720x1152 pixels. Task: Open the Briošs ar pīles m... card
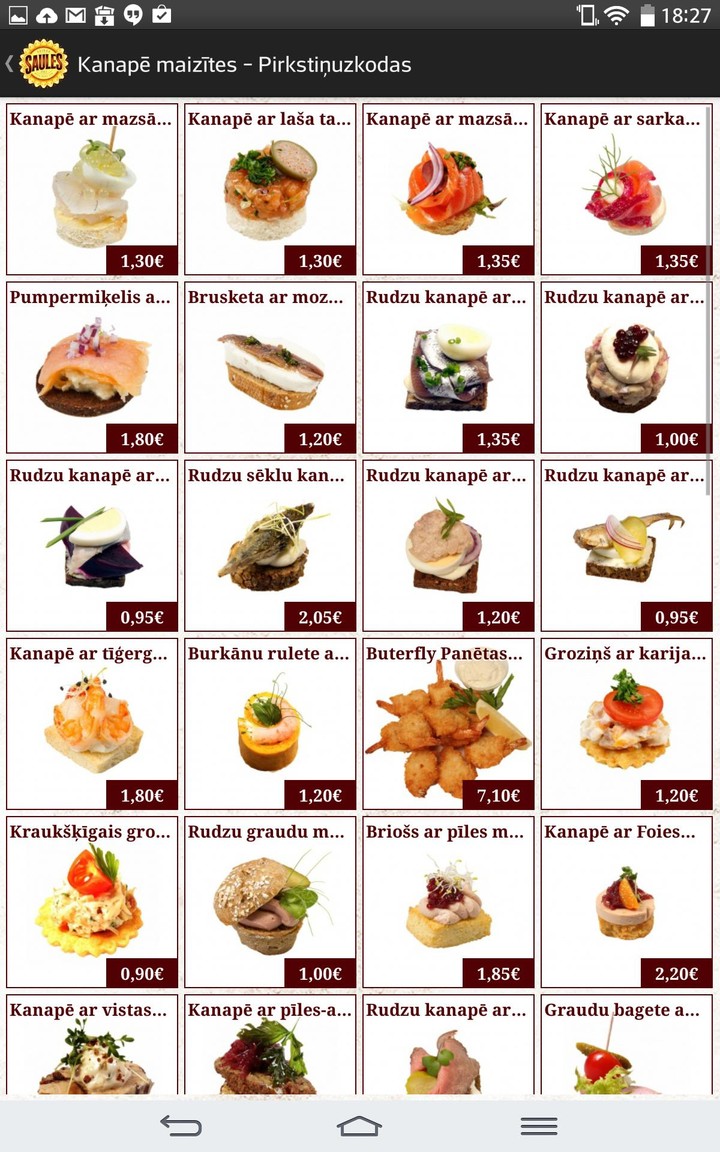point(448,901)
